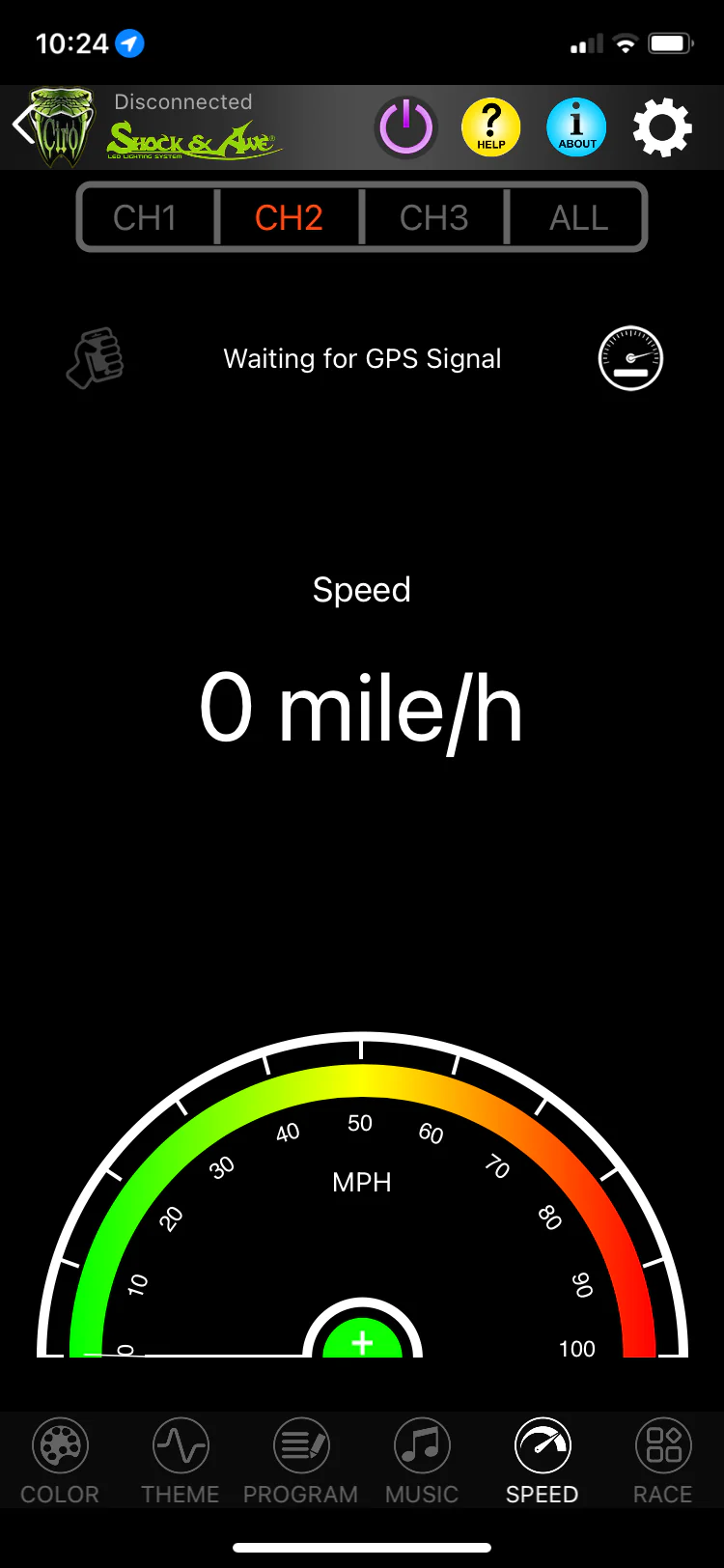
Task: Tap the hand-holding-phone icon
Action: pyautogui.click(x=95, y=359)
